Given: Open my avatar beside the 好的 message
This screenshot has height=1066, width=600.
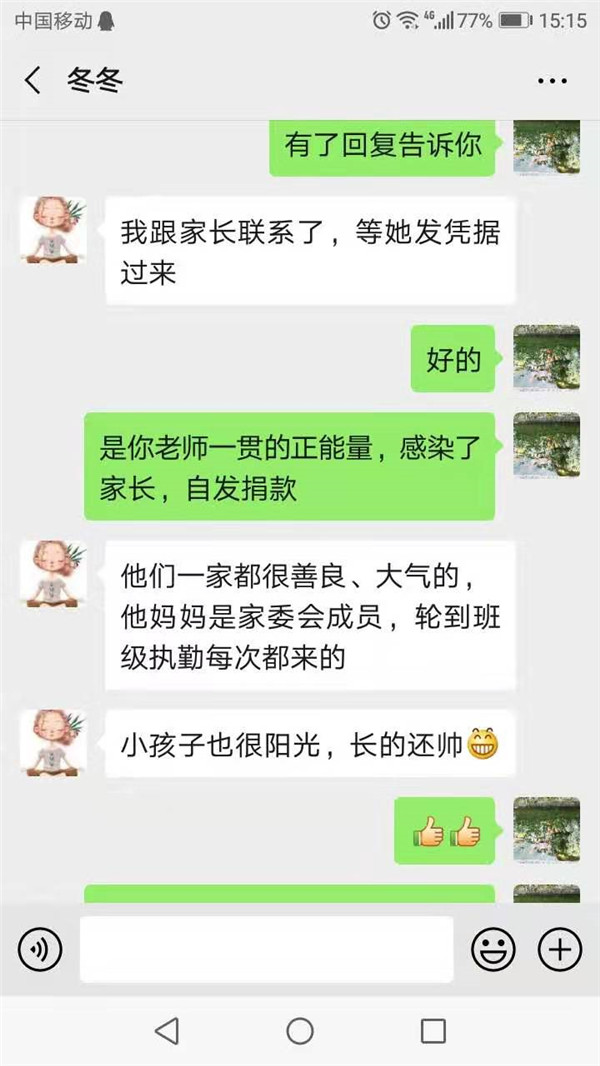Looking at the screenshot, I should [546, 358].
